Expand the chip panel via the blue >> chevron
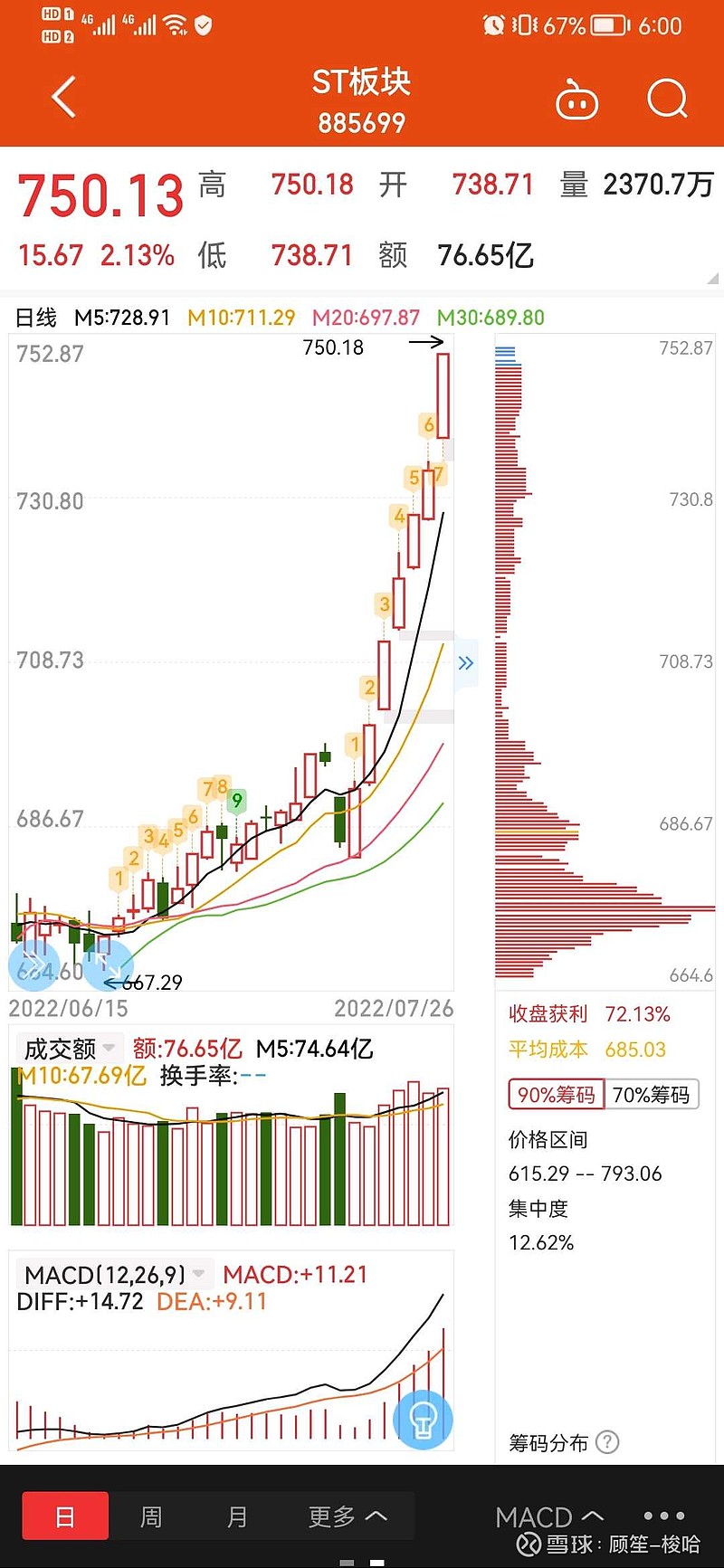Image resolution: width=724 pixels, height=1568 pixels. pos(466,663)
